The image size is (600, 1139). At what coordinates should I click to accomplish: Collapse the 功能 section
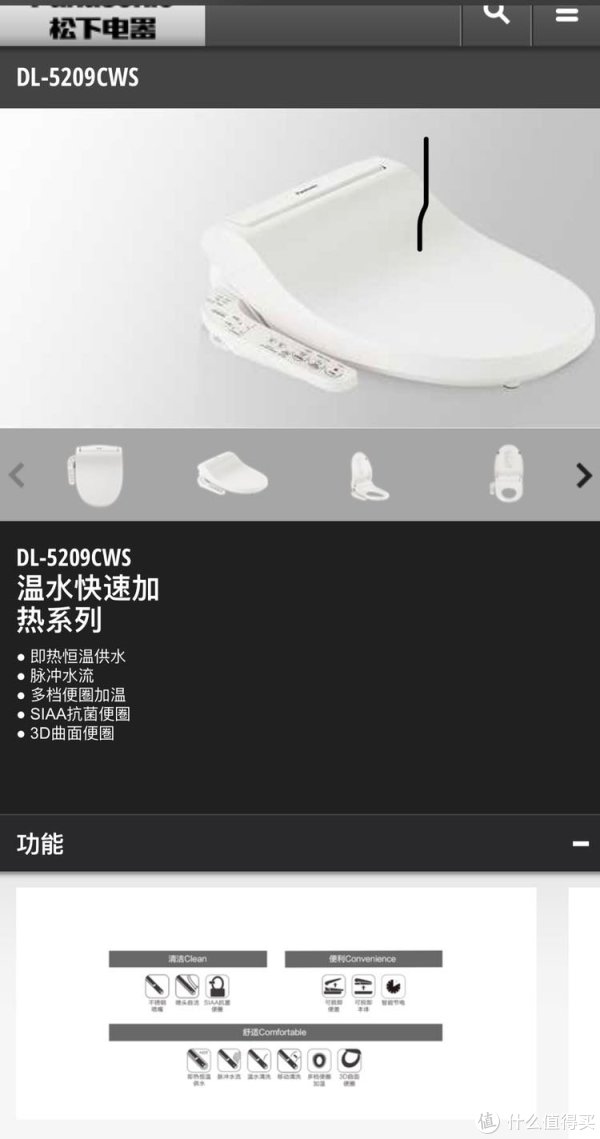580,844
